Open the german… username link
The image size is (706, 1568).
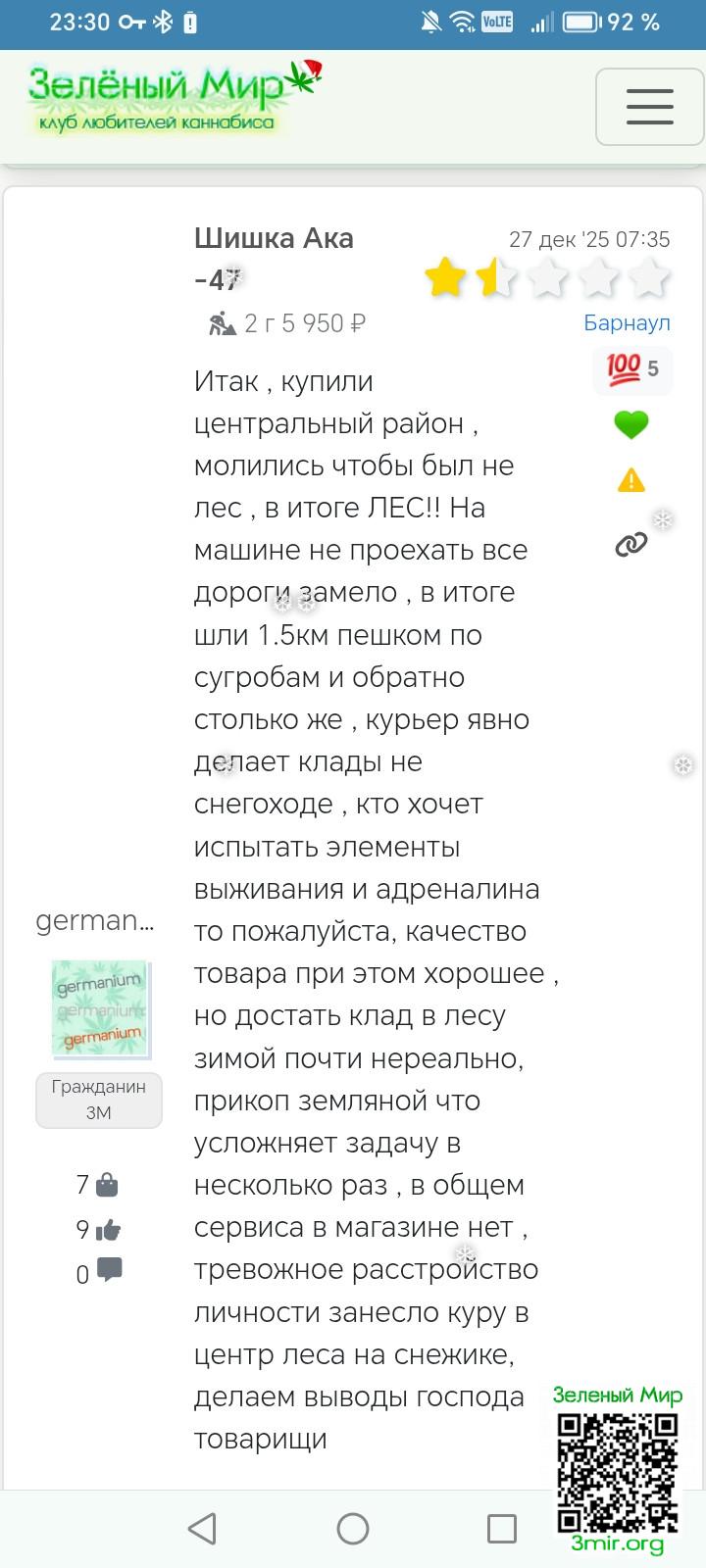[95, 920]
